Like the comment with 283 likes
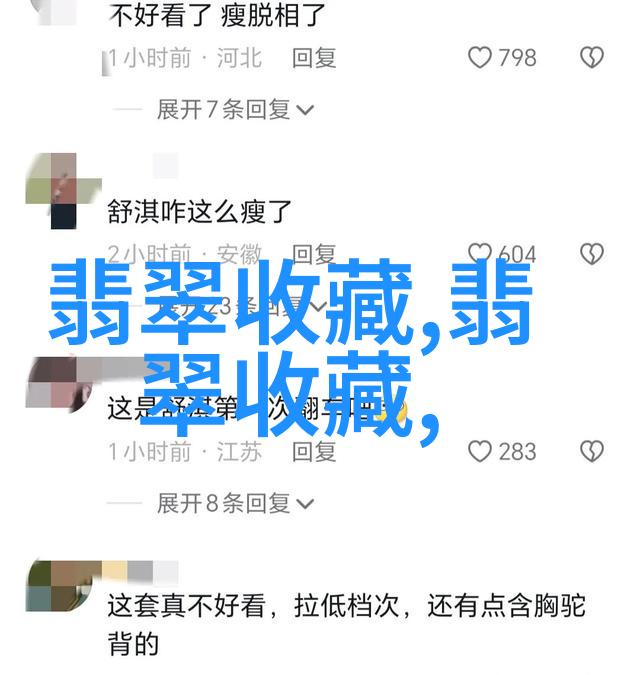This screenshot has width=640, height=675. tap(481, 451)
